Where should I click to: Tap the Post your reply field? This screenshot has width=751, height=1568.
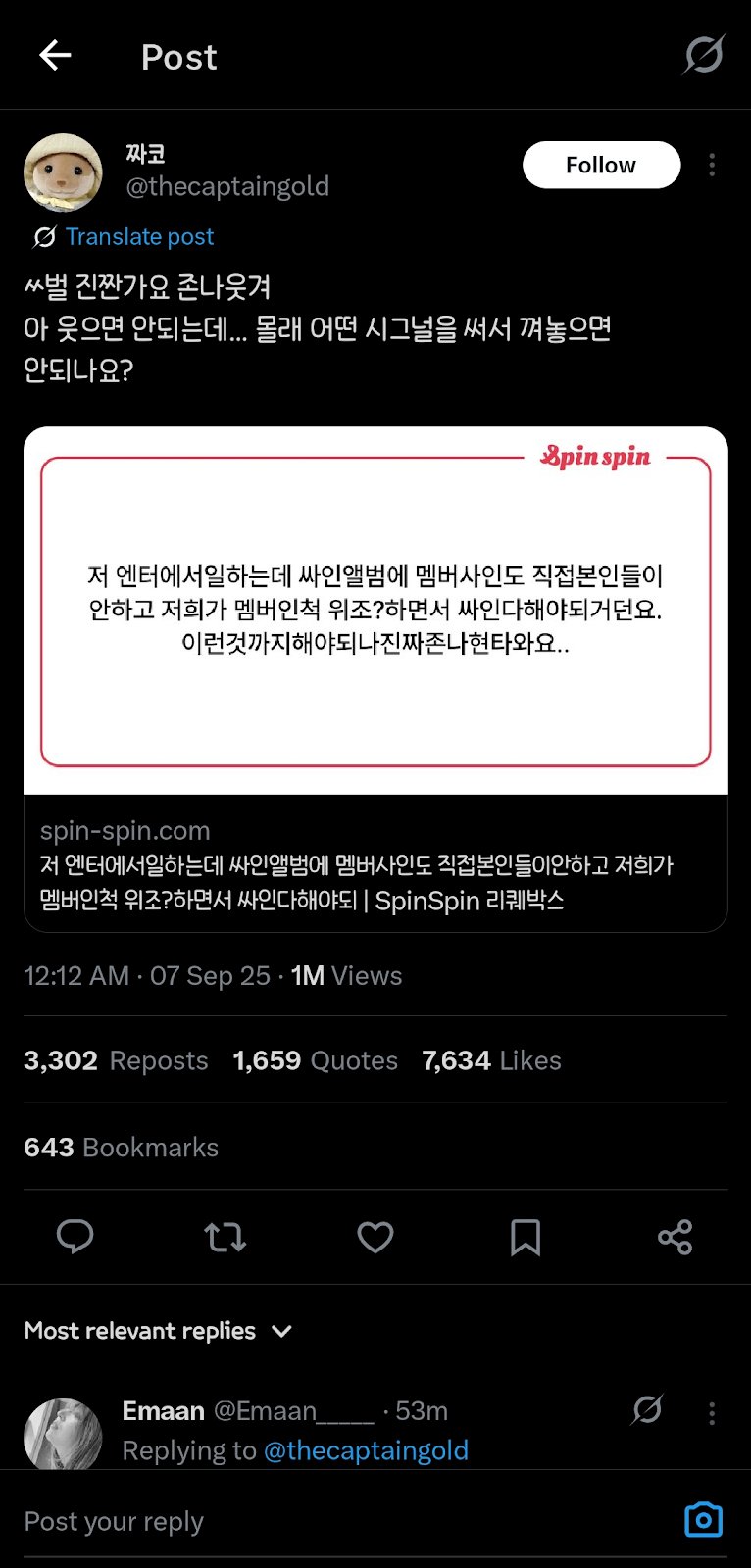tap(343, 1521)
